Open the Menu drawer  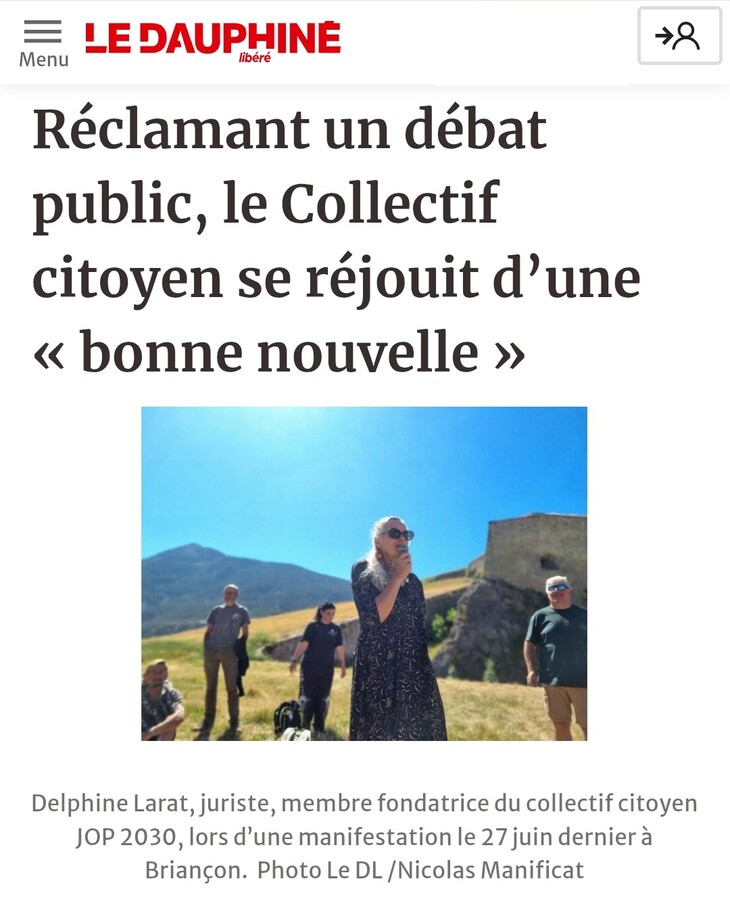[43, 42]
